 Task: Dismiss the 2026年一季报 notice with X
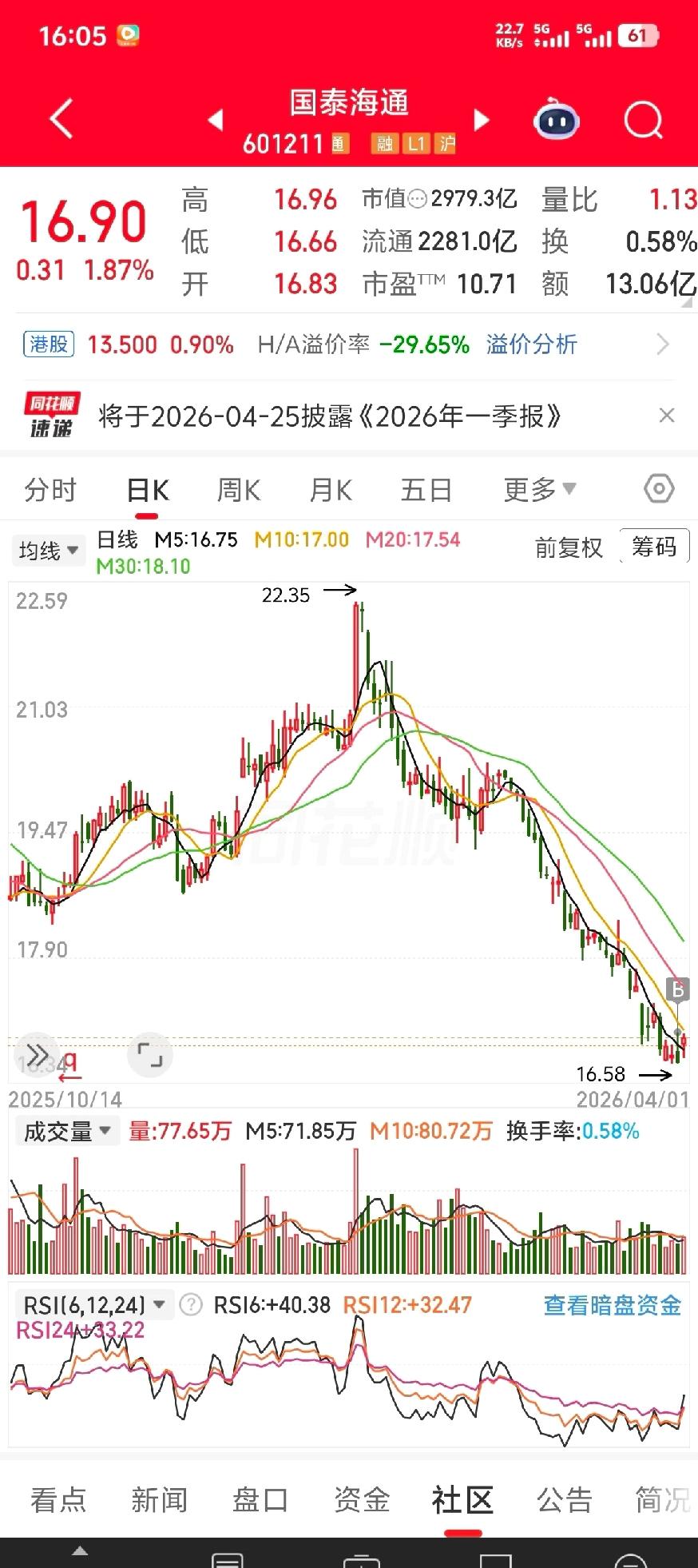tap(668, 416)
